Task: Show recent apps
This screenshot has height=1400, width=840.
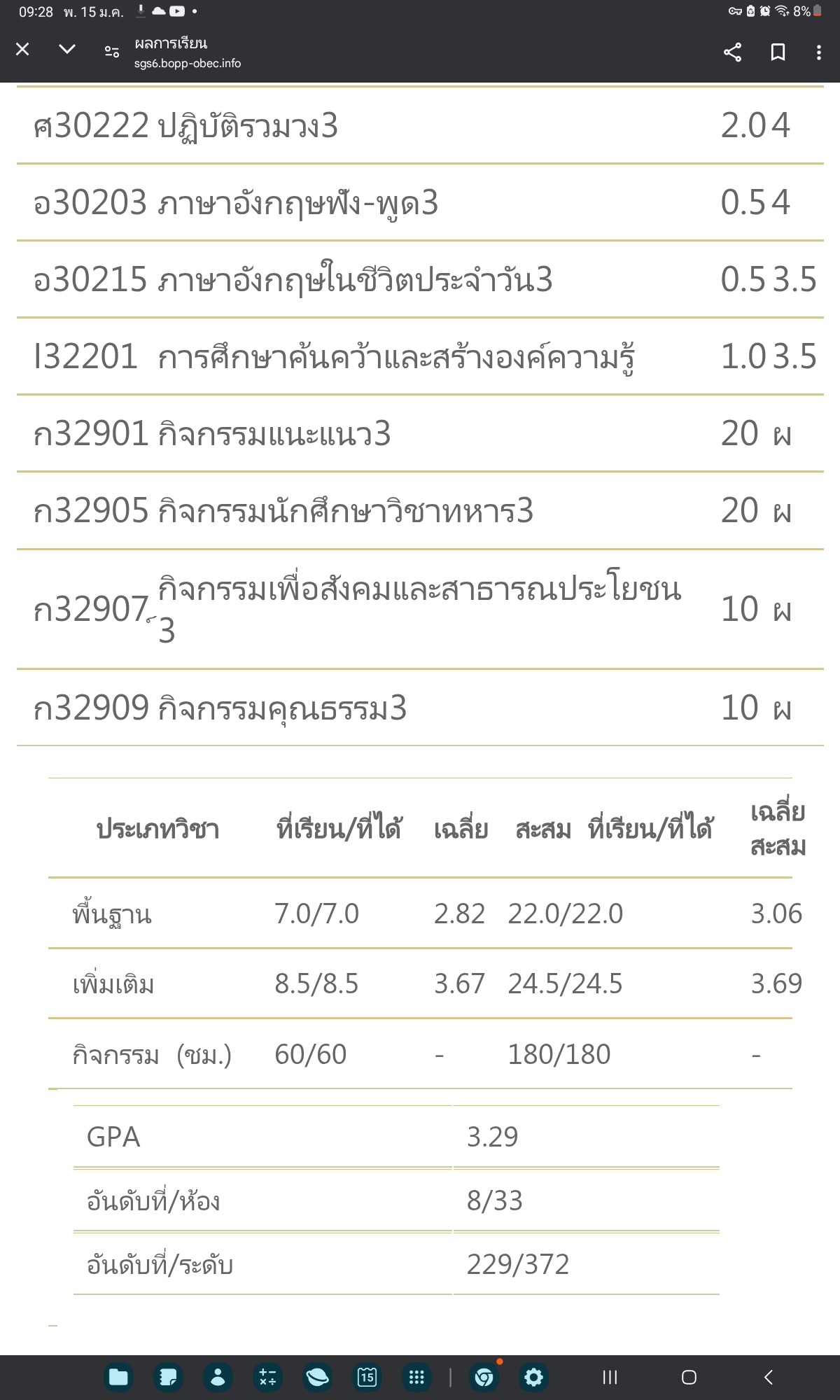Action: coord(610,1377)
